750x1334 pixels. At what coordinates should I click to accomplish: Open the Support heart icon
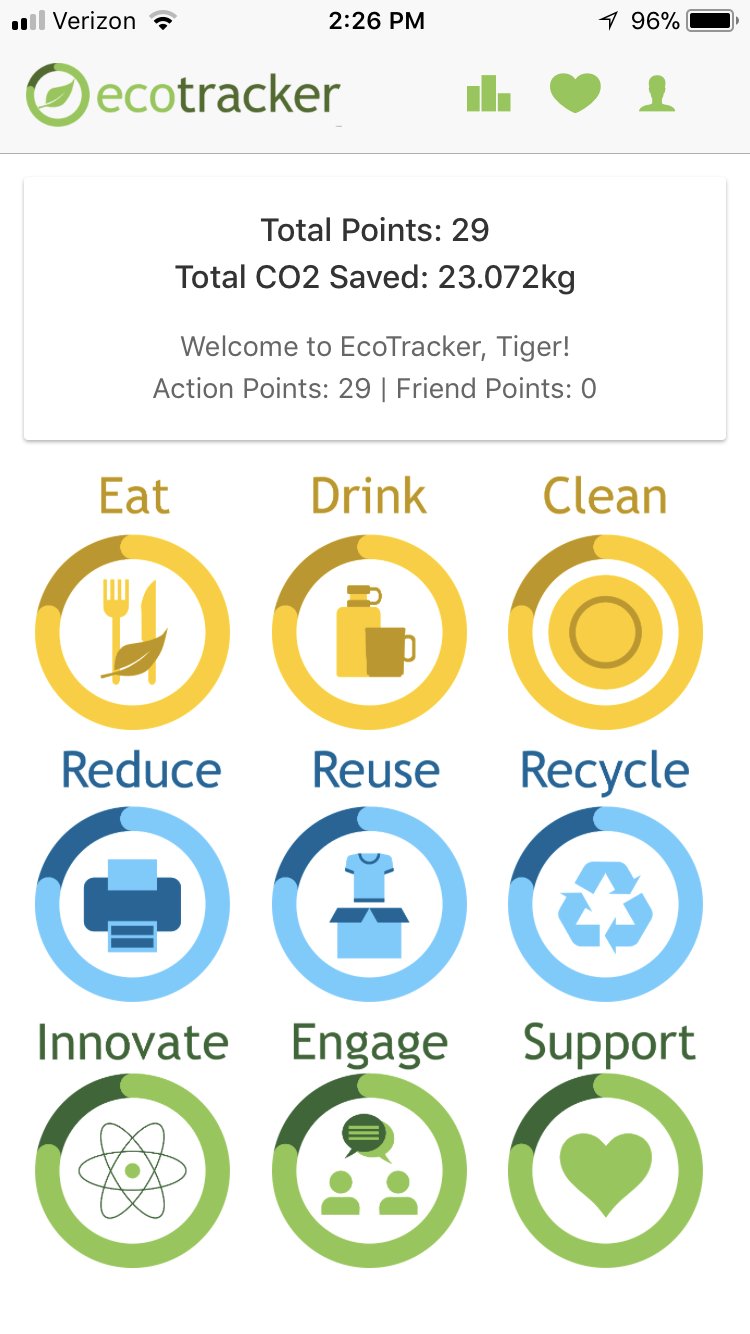[x=604, y=1170]
